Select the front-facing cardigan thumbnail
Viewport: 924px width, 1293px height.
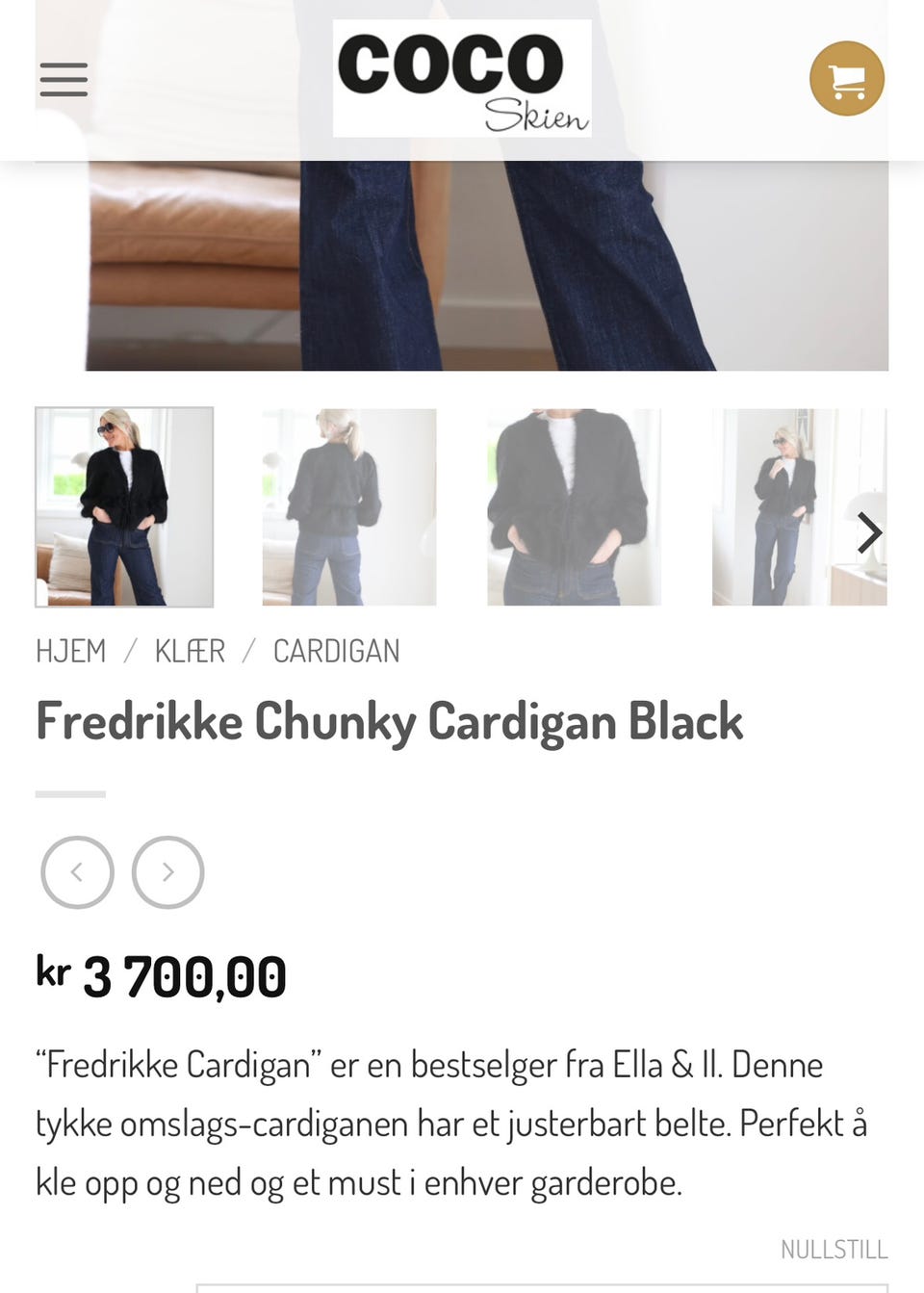pyautogui.click(x=124, y=507)
